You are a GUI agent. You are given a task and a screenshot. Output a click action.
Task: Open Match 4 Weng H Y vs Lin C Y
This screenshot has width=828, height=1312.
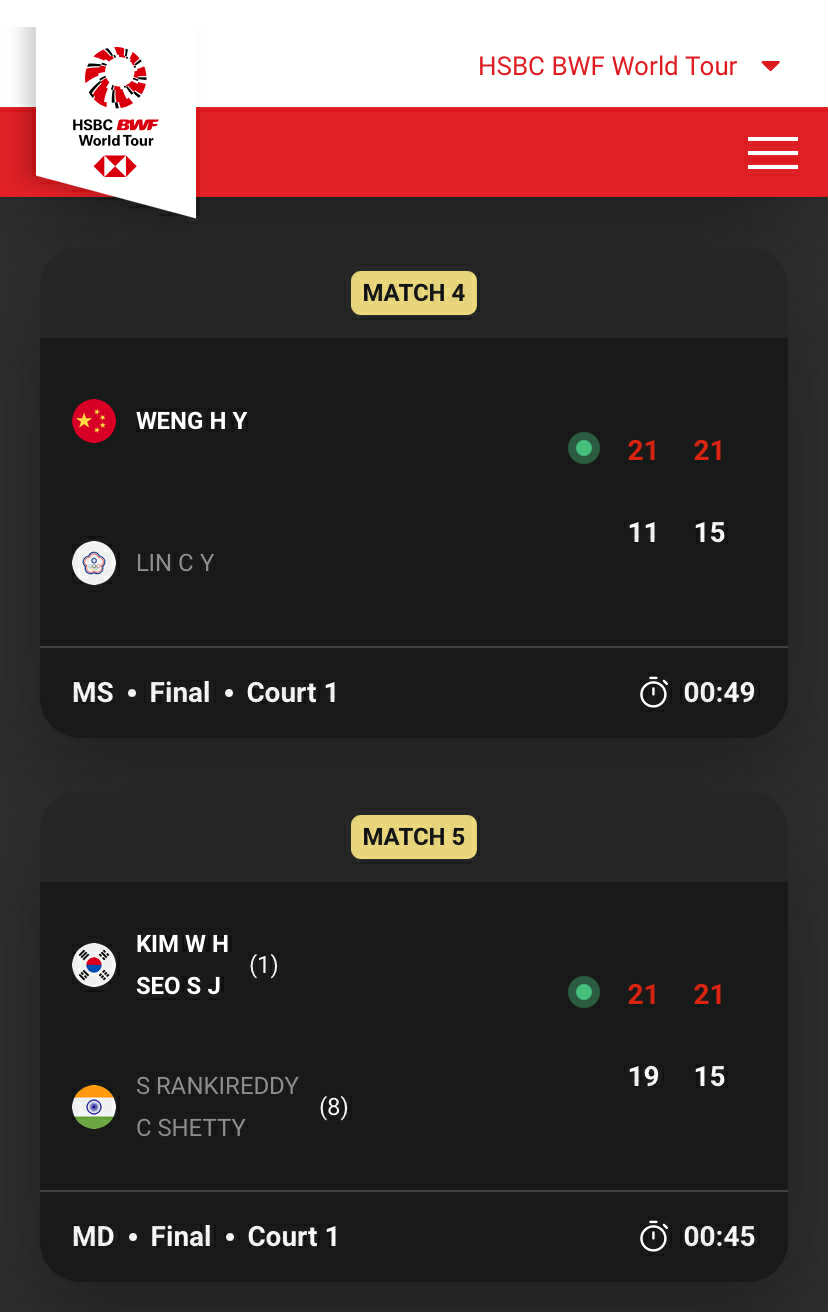point(413,490)
